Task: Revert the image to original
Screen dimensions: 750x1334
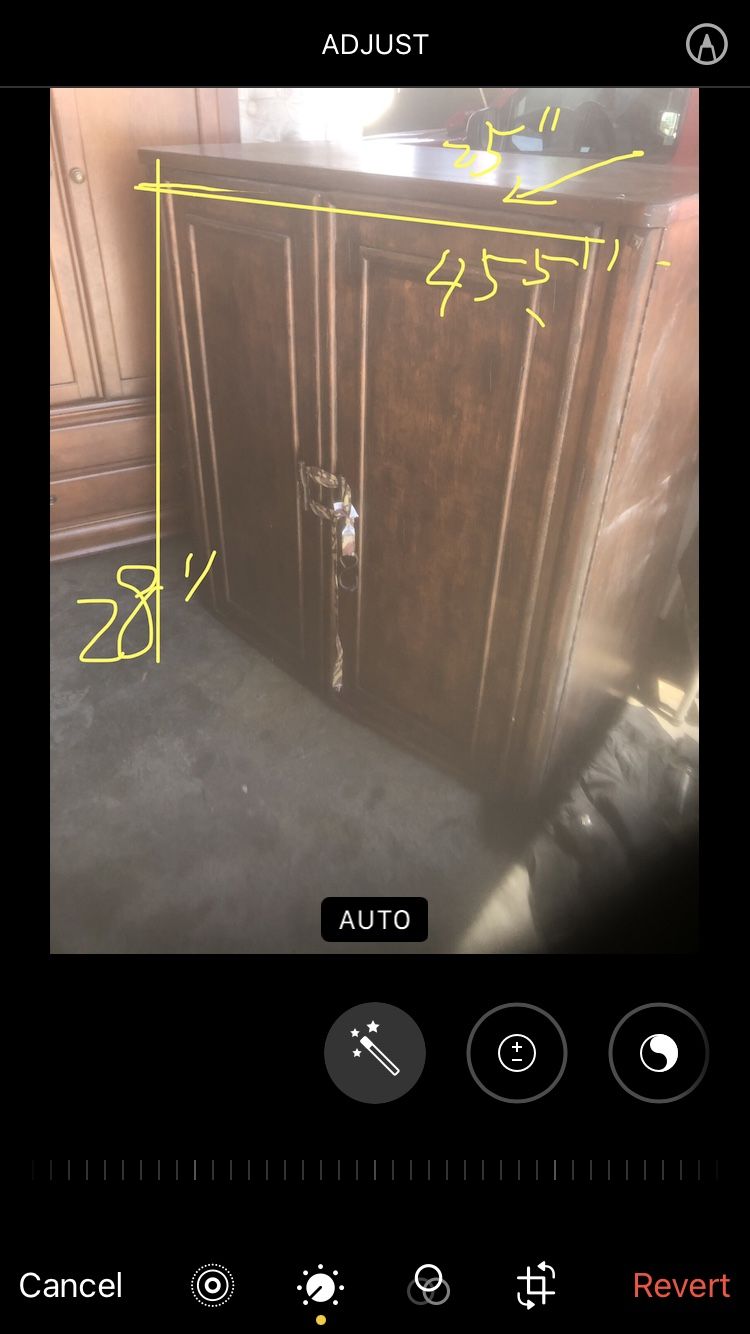Action: click(x=681, y=1285)
